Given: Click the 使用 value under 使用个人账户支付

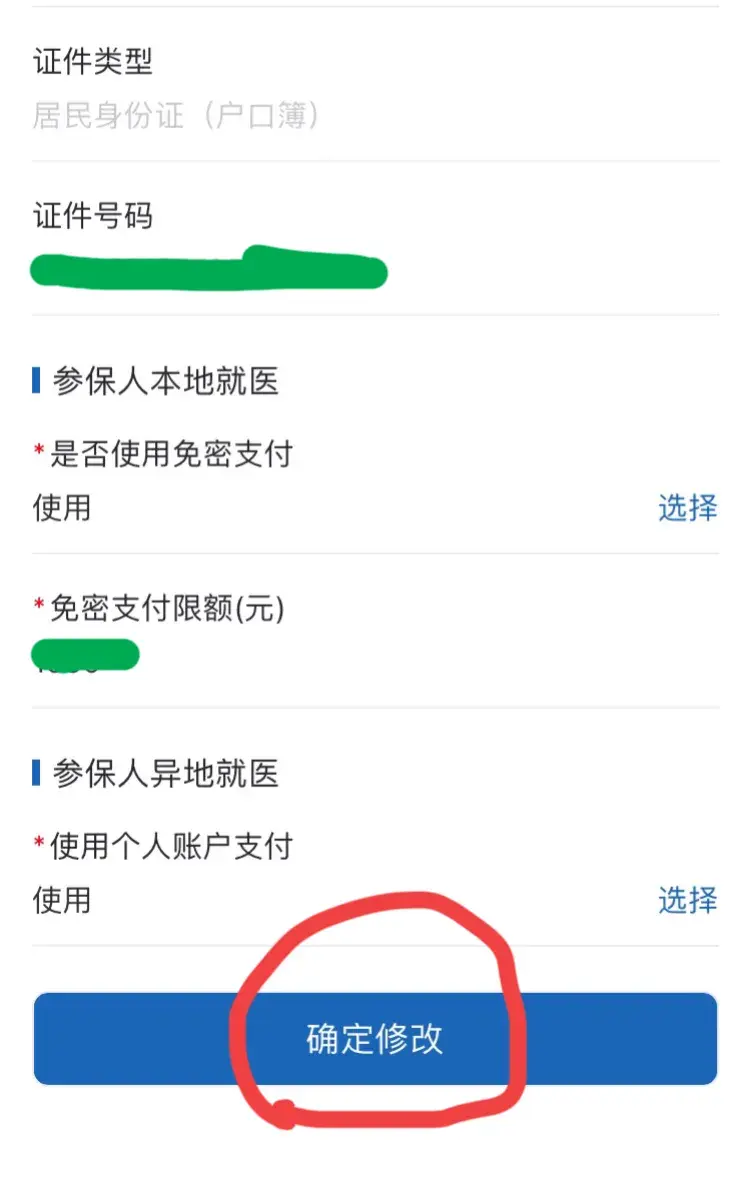Looking at the screenshot, I should click(x=56, y=901).
